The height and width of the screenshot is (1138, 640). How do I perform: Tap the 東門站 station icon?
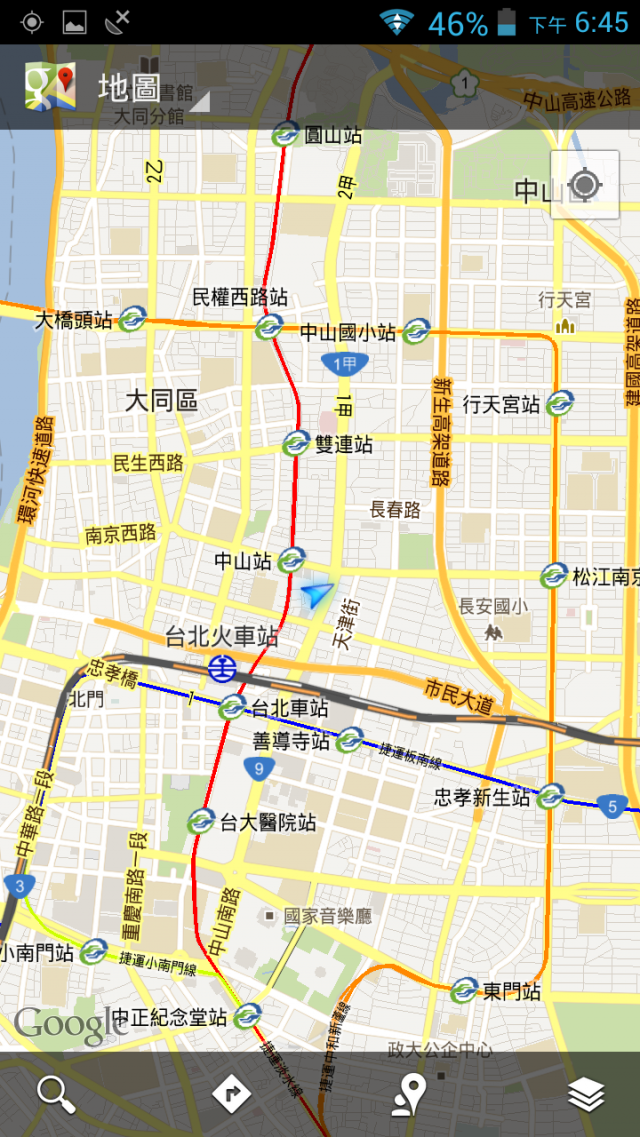(464, 992)
